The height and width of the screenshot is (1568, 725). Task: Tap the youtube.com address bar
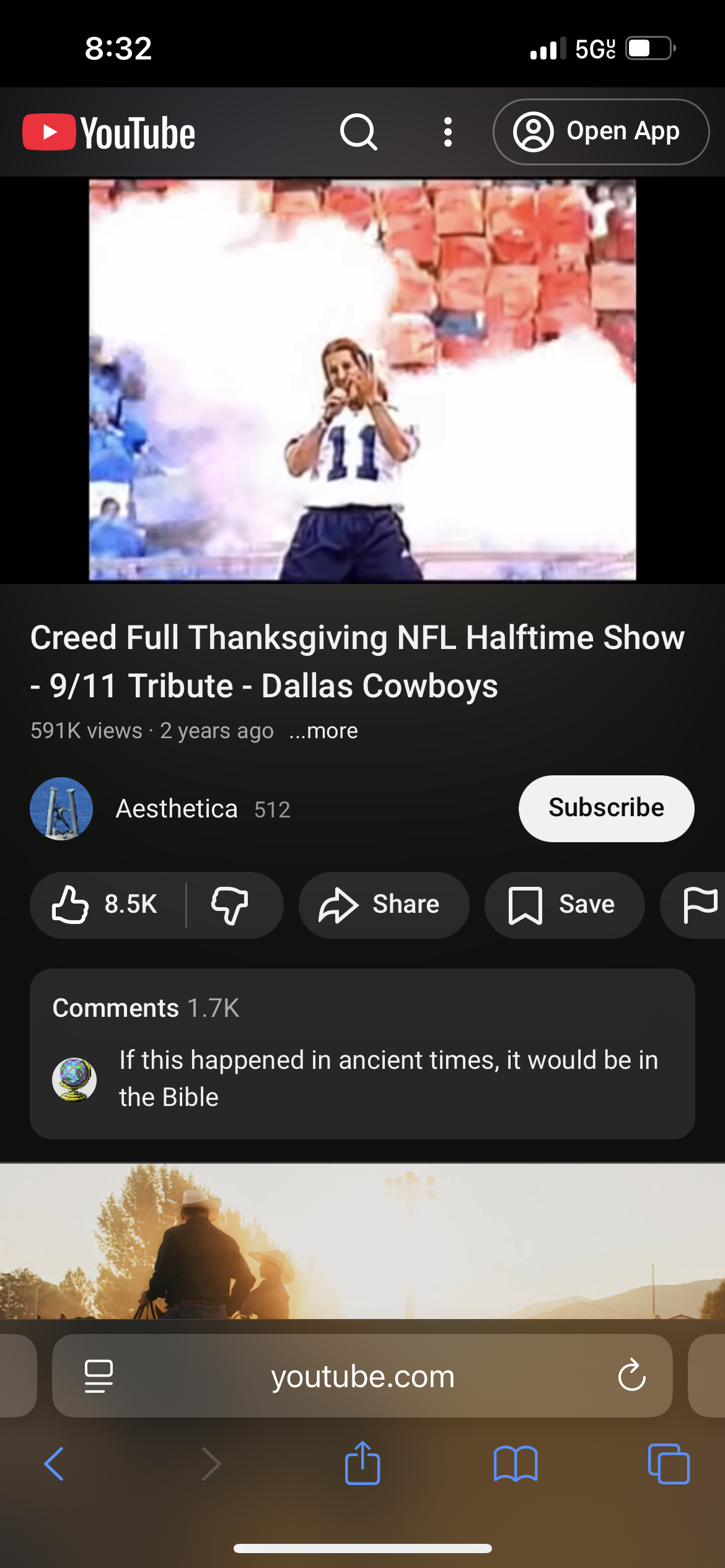click(362, 1377)
